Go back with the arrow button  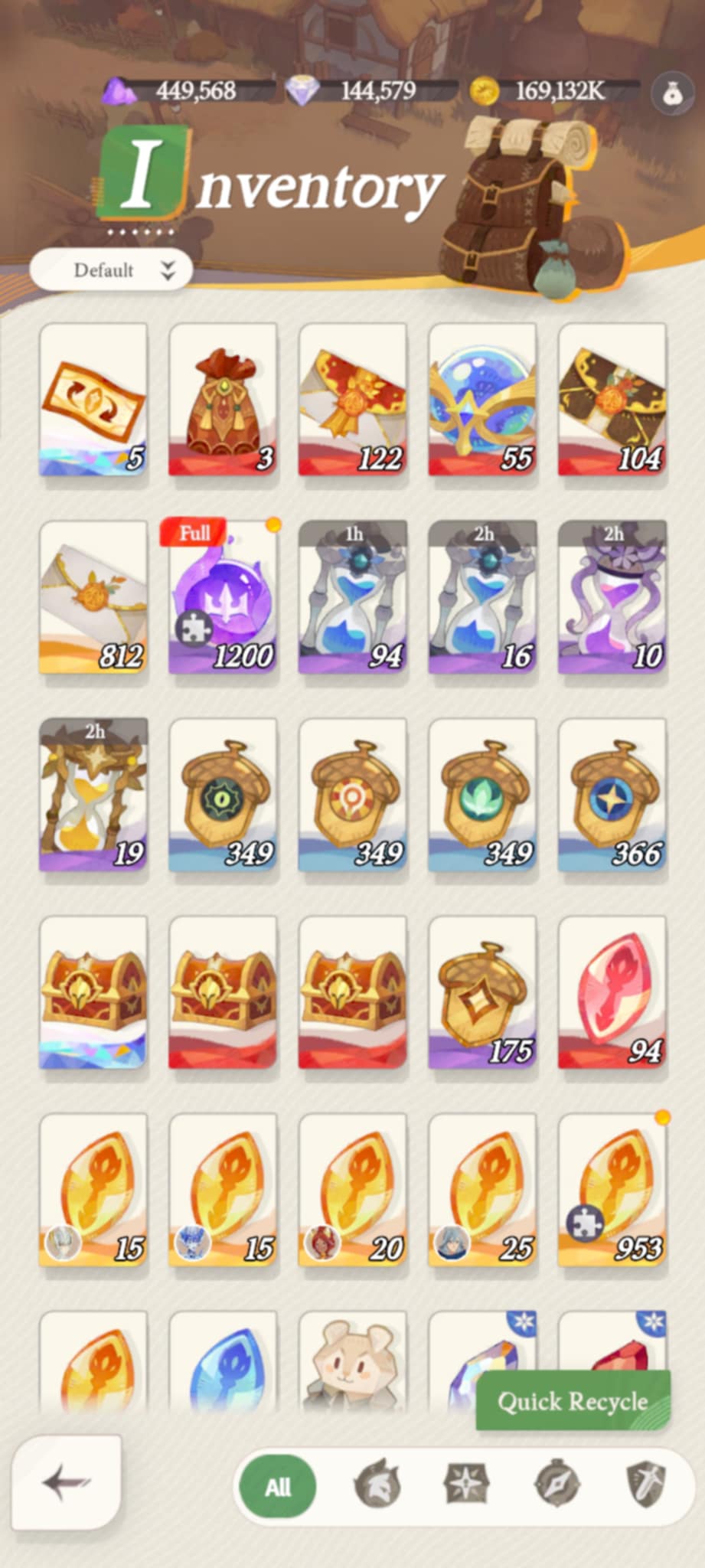click(x=67, y=1483)
